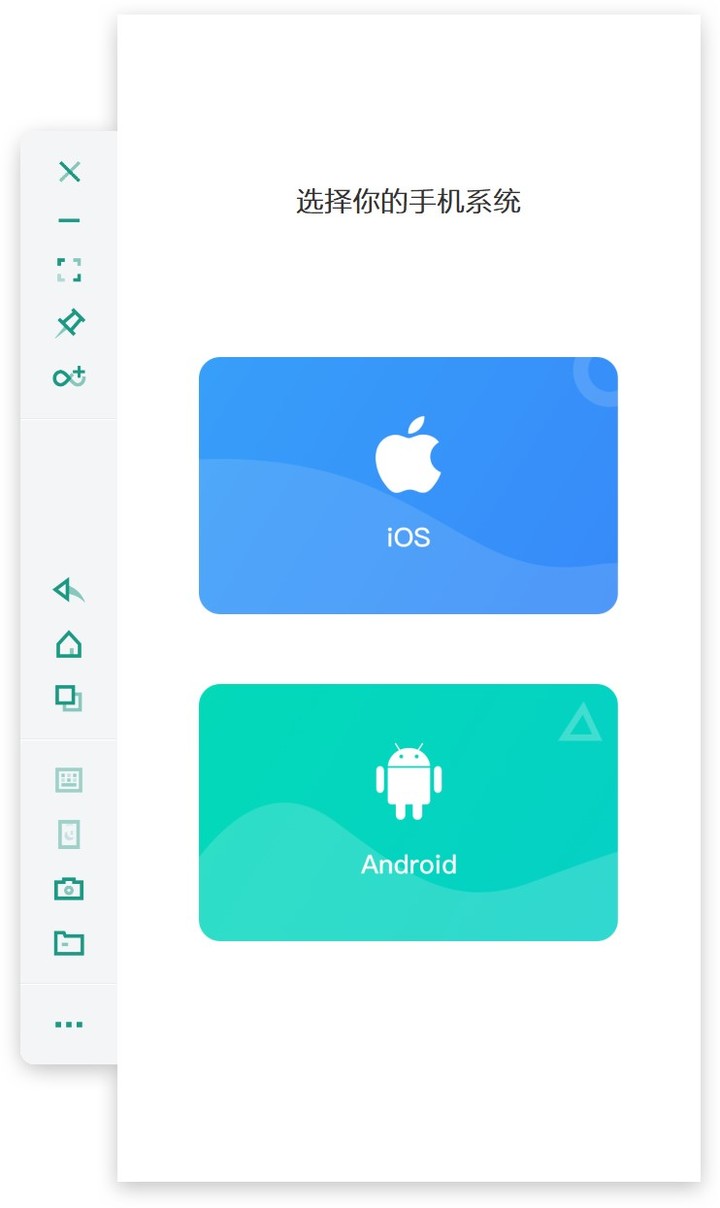720x1208 pixels.
Task: Close the window with the X icon
Action: [x=69, y=172]
